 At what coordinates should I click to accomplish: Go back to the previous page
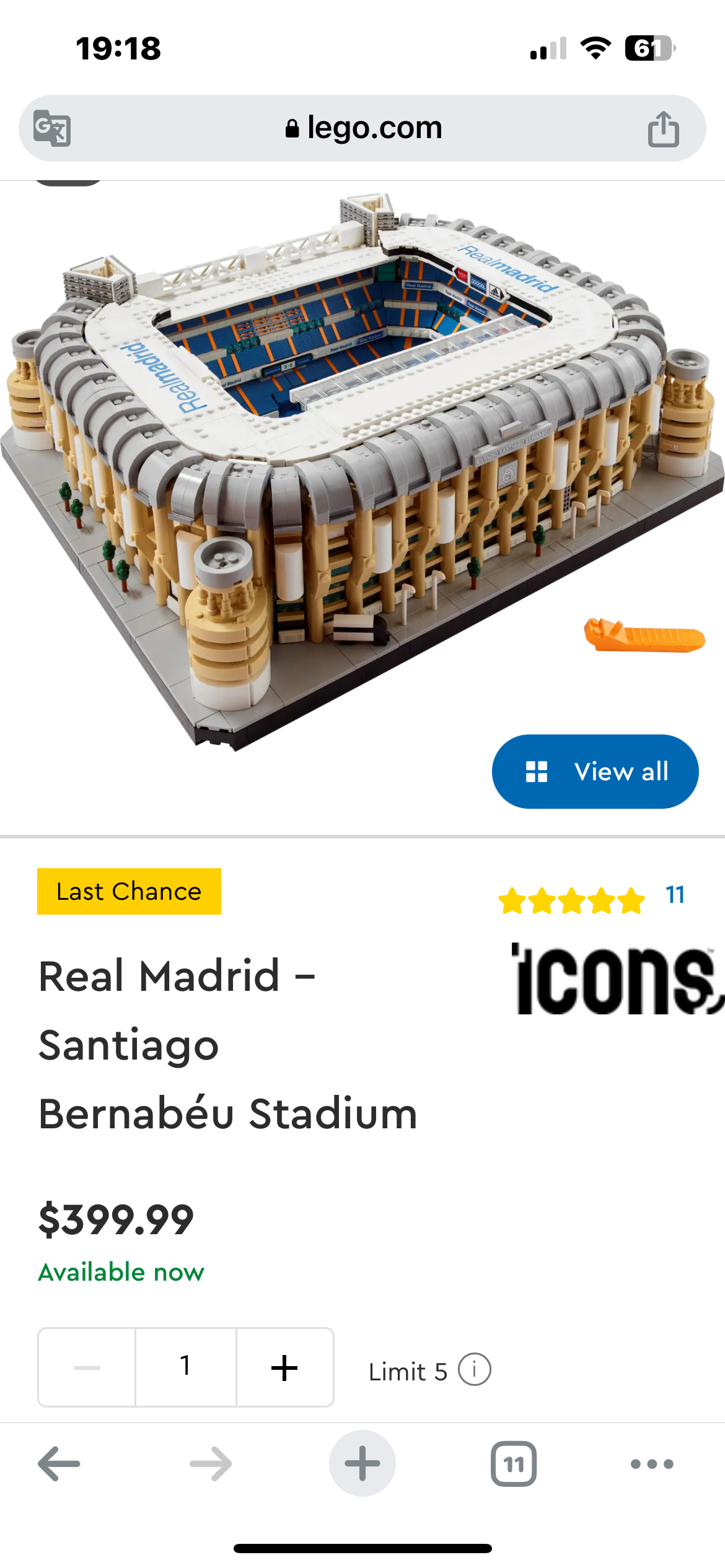(x=59, y=1464)
